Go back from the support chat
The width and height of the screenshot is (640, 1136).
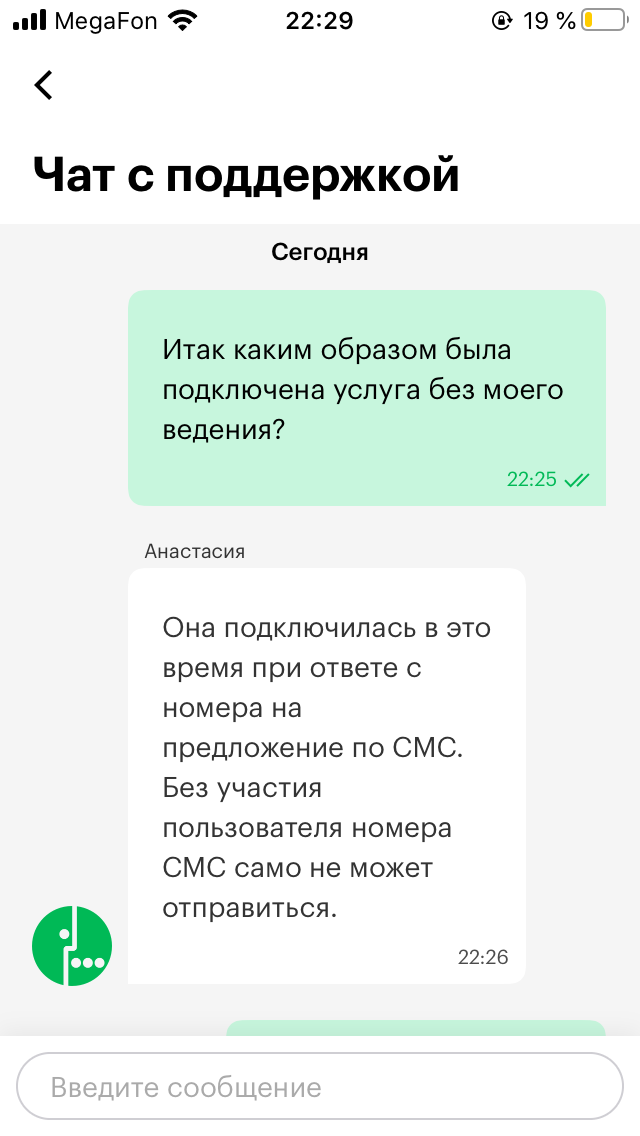click(x=43, y=85)
